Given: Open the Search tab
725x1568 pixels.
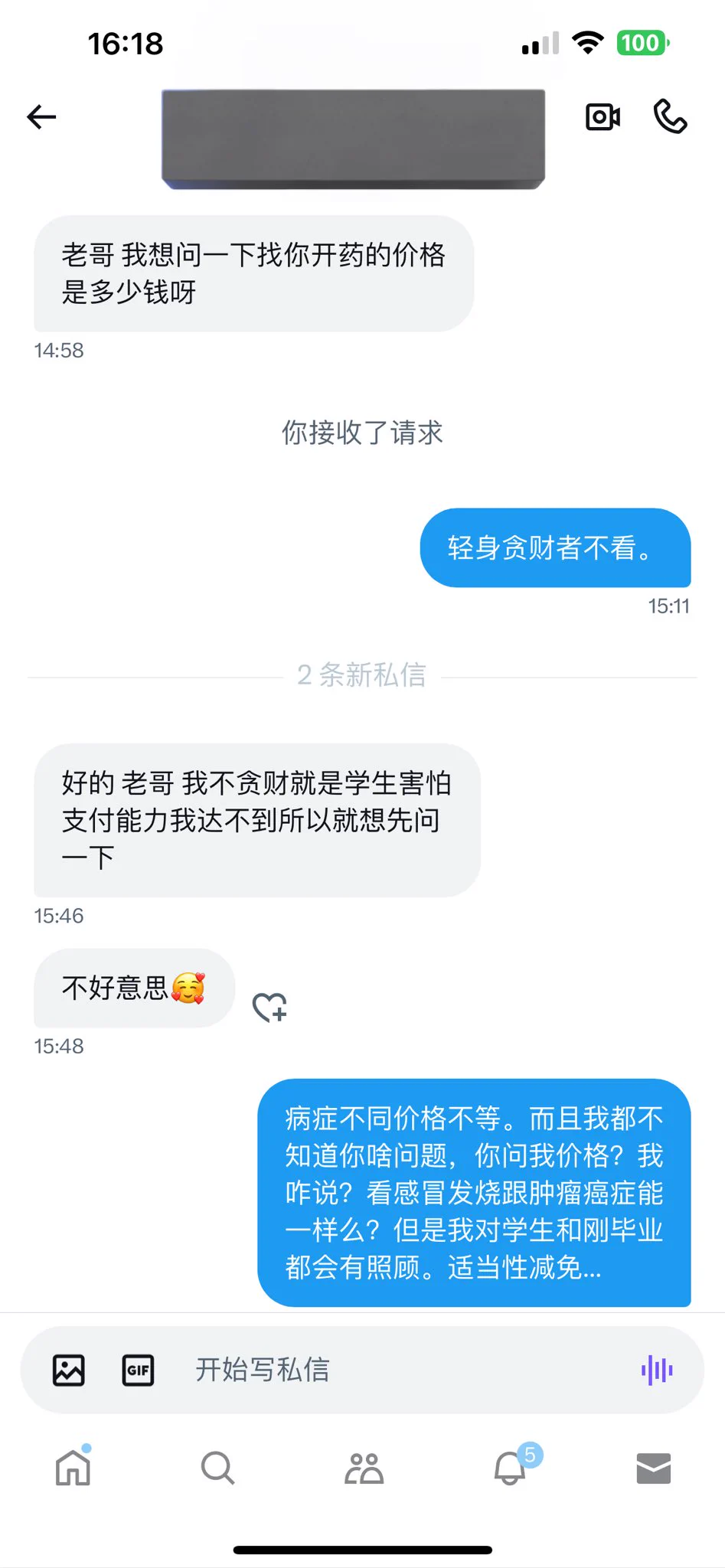Looking at the screenshot, I should 217,1468.
